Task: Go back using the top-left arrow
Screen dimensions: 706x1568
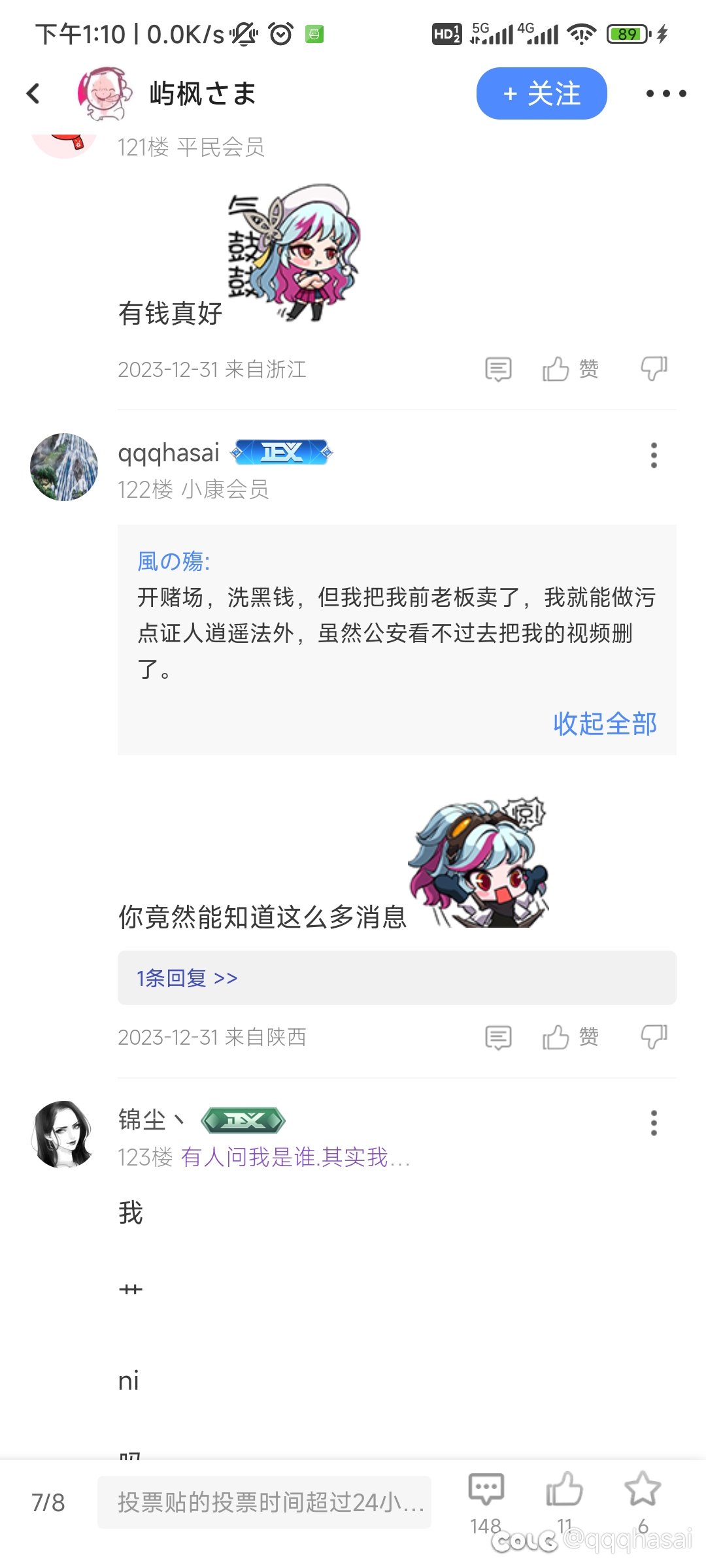Action: pyautogui.click(x=33, y=93)
